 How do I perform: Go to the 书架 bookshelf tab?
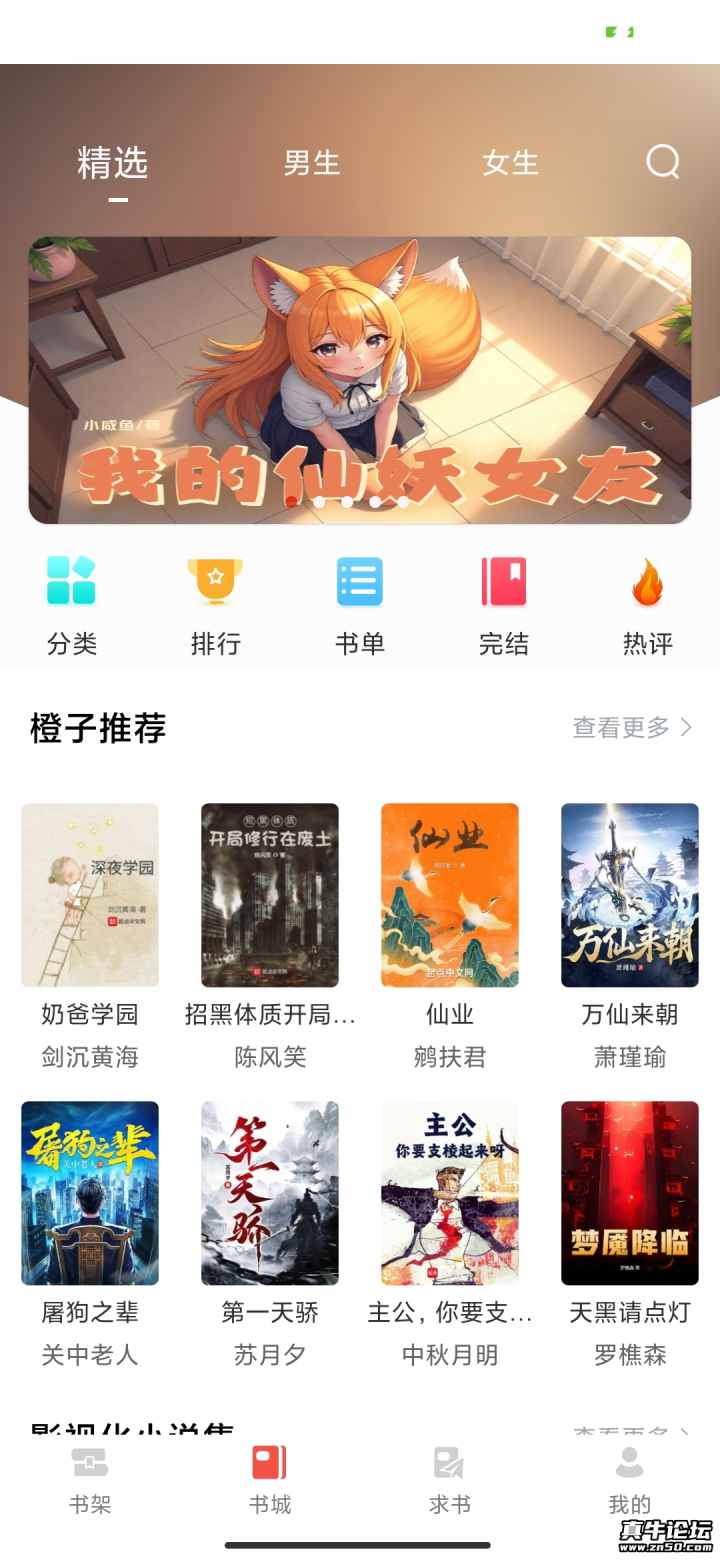tap(90, 1482)
